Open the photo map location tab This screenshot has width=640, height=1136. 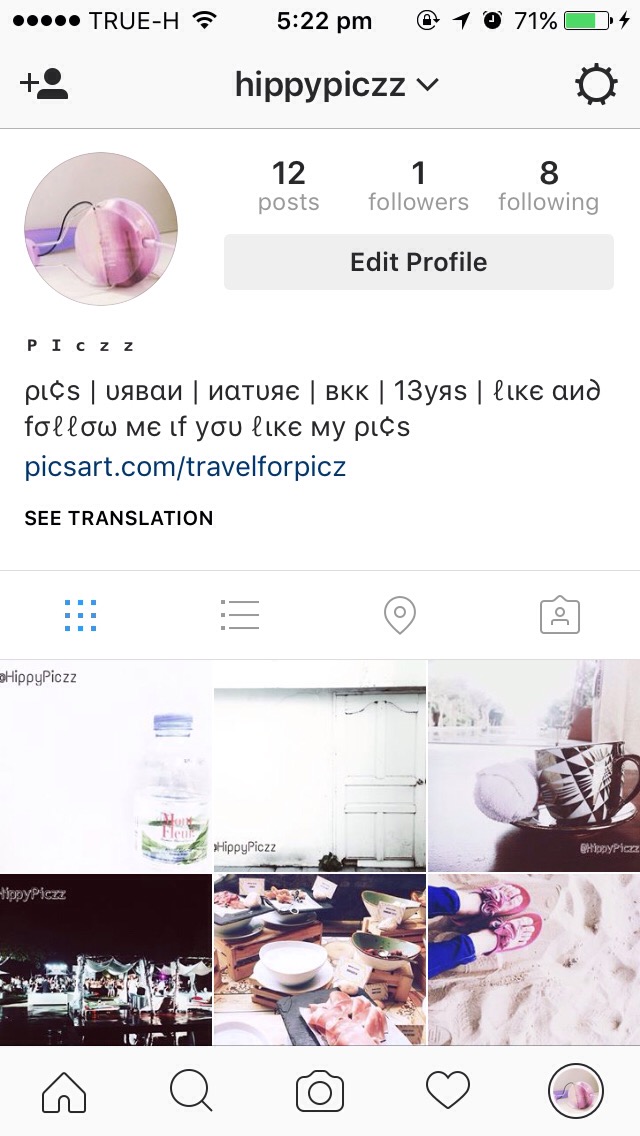pyautogui.click(x=400, y=615)
